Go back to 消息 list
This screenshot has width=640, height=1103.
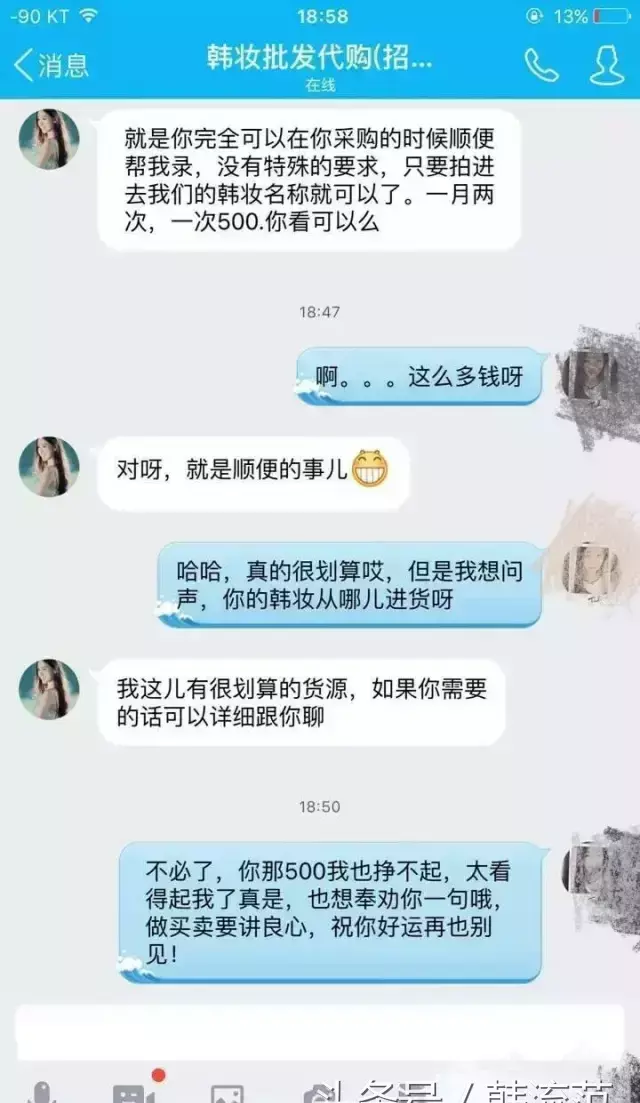click(x=51, y=65)
